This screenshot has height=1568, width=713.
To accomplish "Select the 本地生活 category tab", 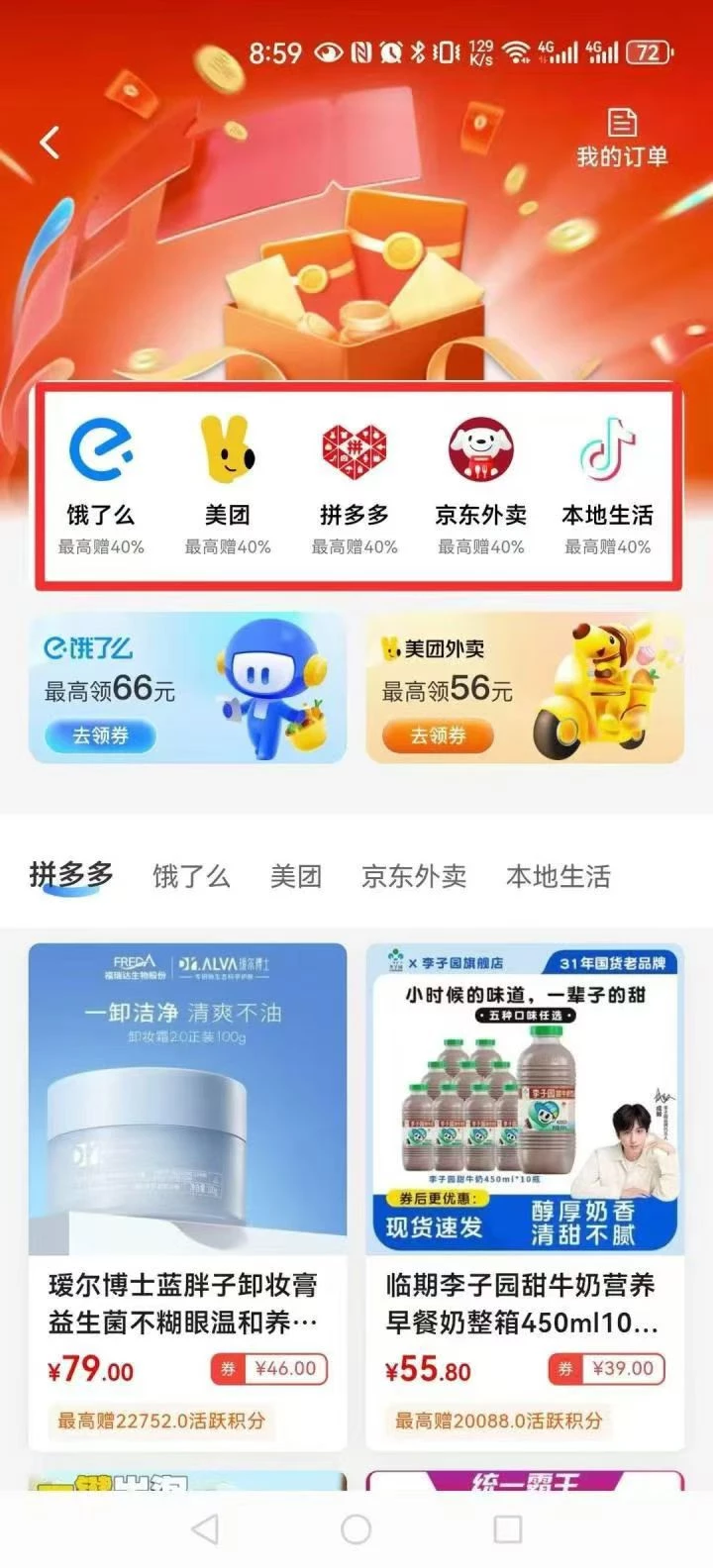I will coord(558,877).
